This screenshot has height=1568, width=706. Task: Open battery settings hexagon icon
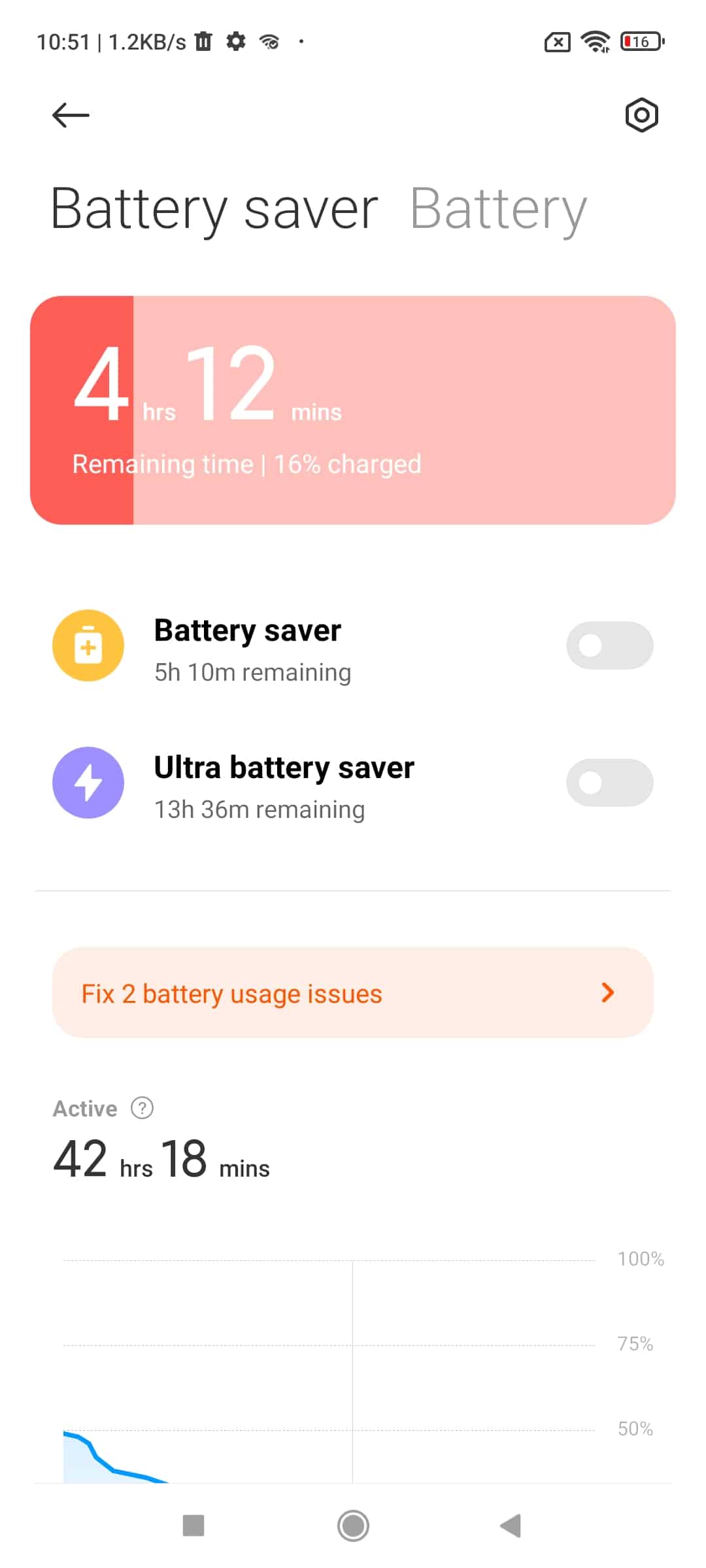pyautogui.click(x=641, y=116)
